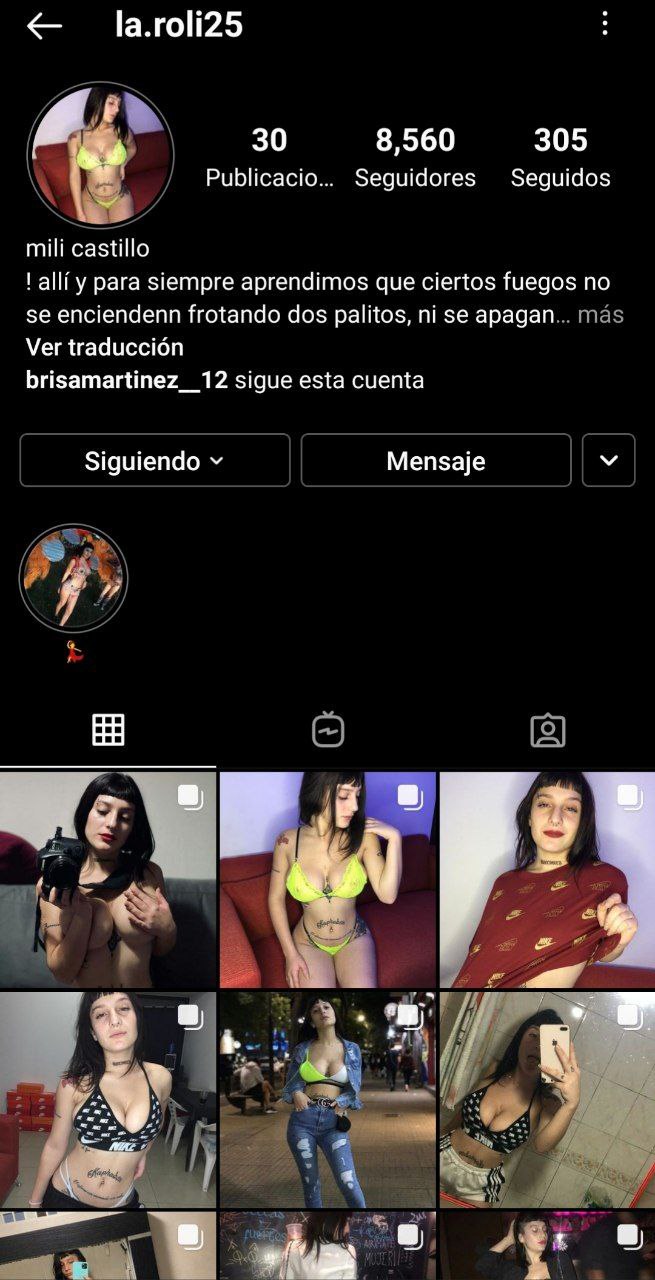Expand the bio with "más"

[601, 315]
